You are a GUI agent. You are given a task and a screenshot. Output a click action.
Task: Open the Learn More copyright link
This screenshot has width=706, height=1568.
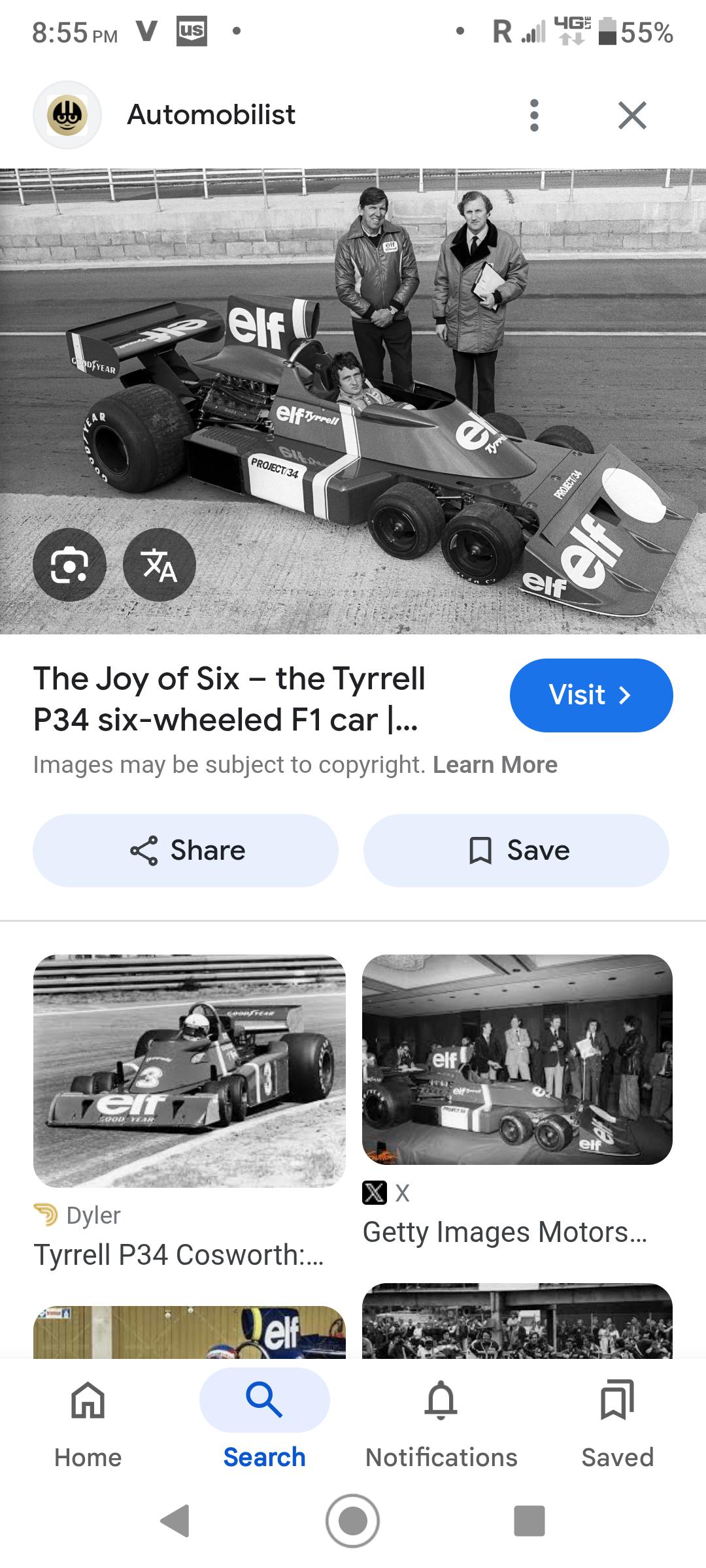pos(495,764)
